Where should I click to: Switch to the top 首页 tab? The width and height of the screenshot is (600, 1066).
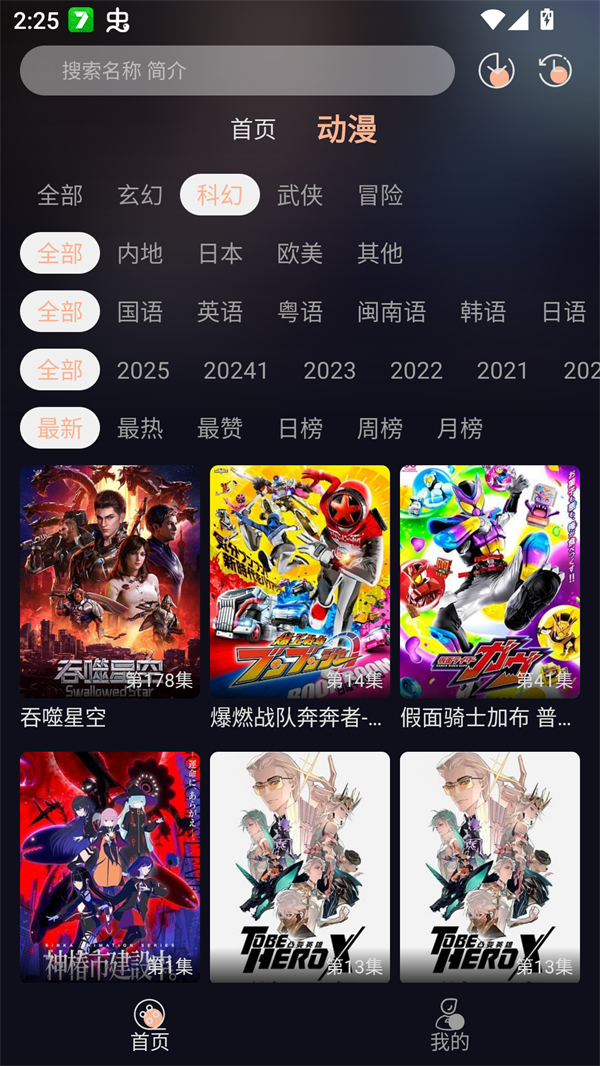coord(253,129)
